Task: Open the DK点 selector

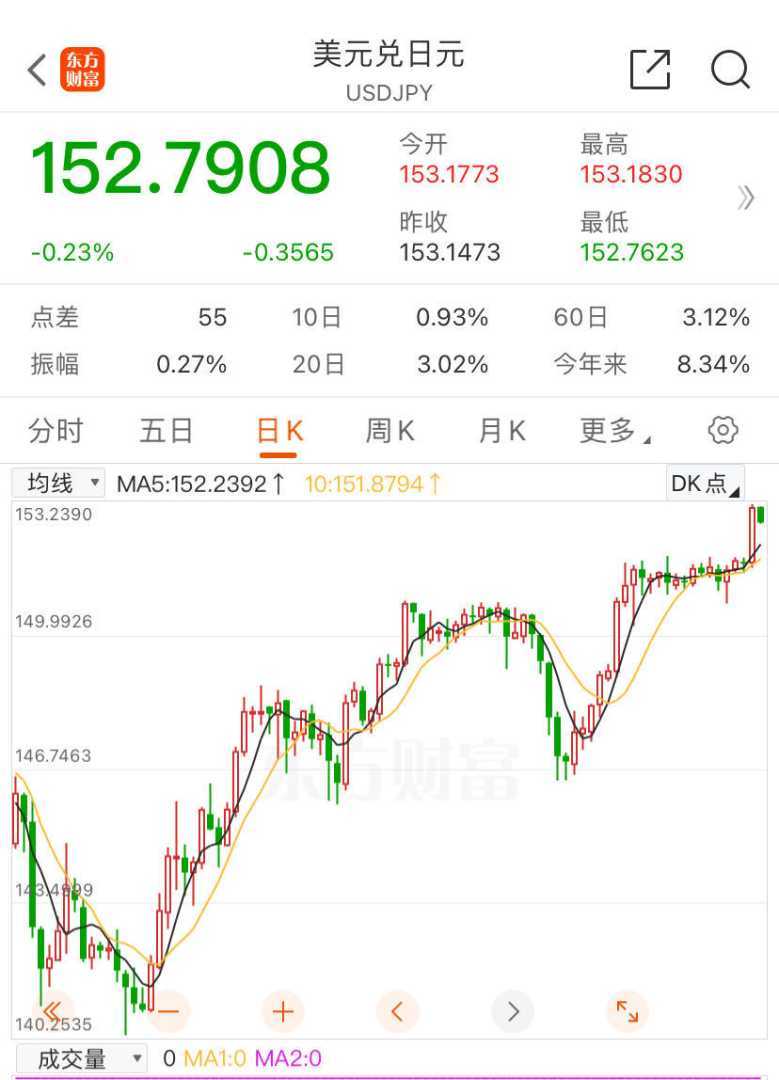Action: point(706,484)
